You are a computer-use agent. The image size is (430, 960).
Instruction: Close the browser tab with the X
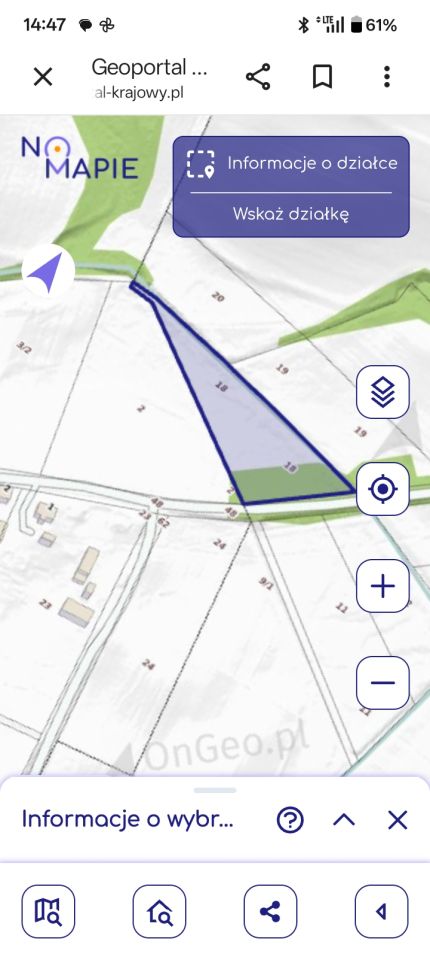43,77
